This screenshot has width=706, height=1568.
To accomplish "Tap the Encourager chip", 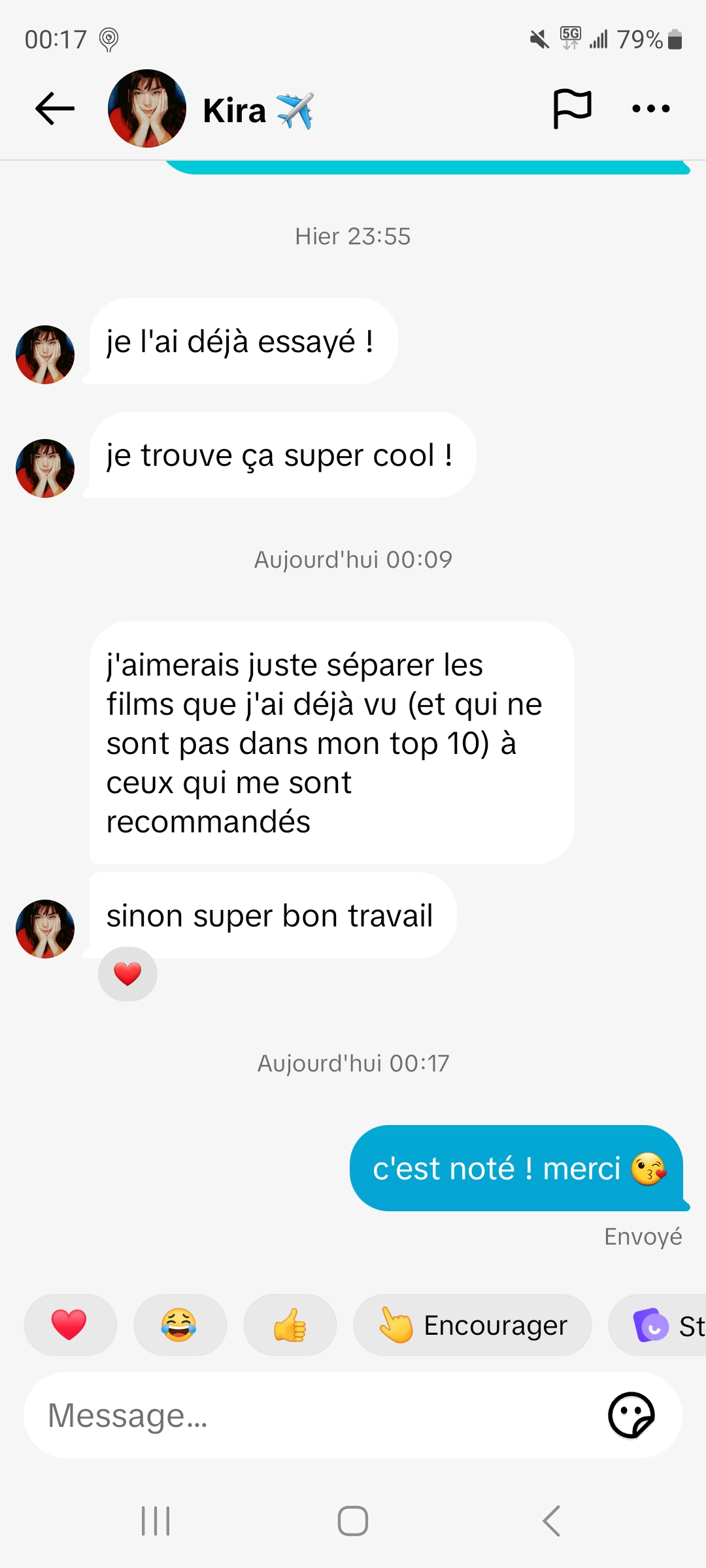I will (473, 1325).
